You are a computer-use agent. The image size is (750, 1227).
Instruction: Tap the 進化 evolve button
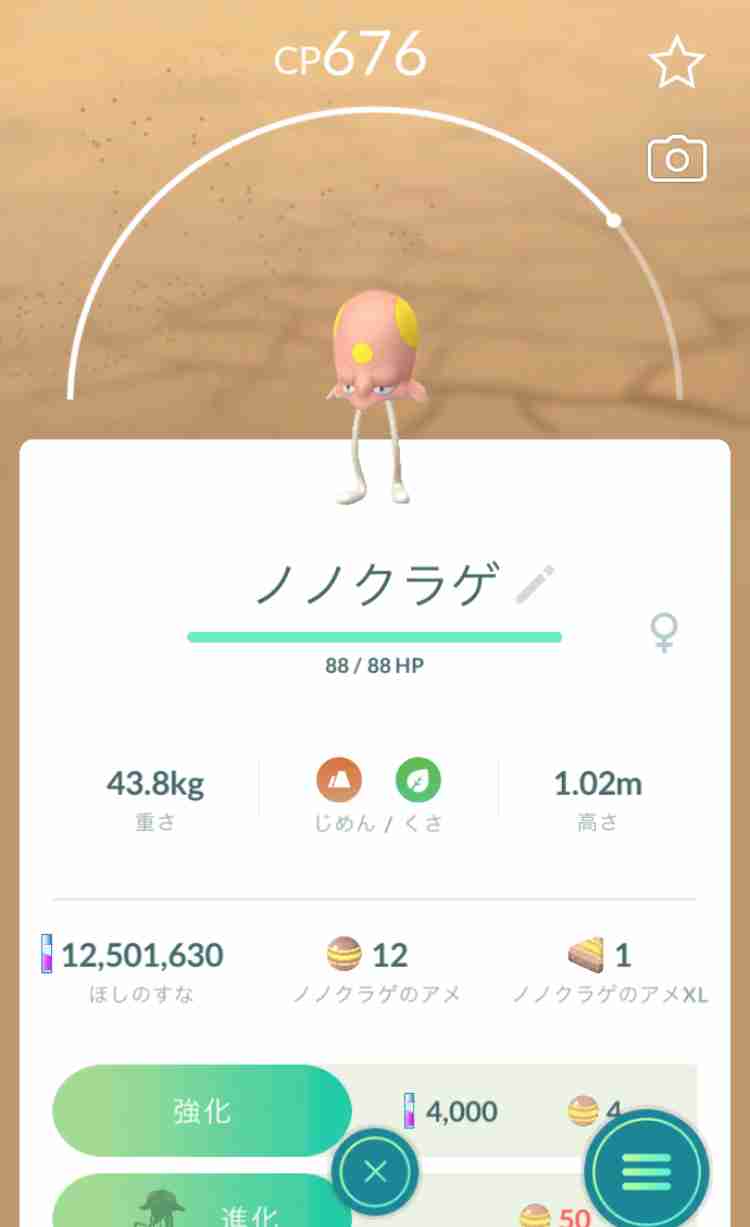click(x=202, y=1201)
